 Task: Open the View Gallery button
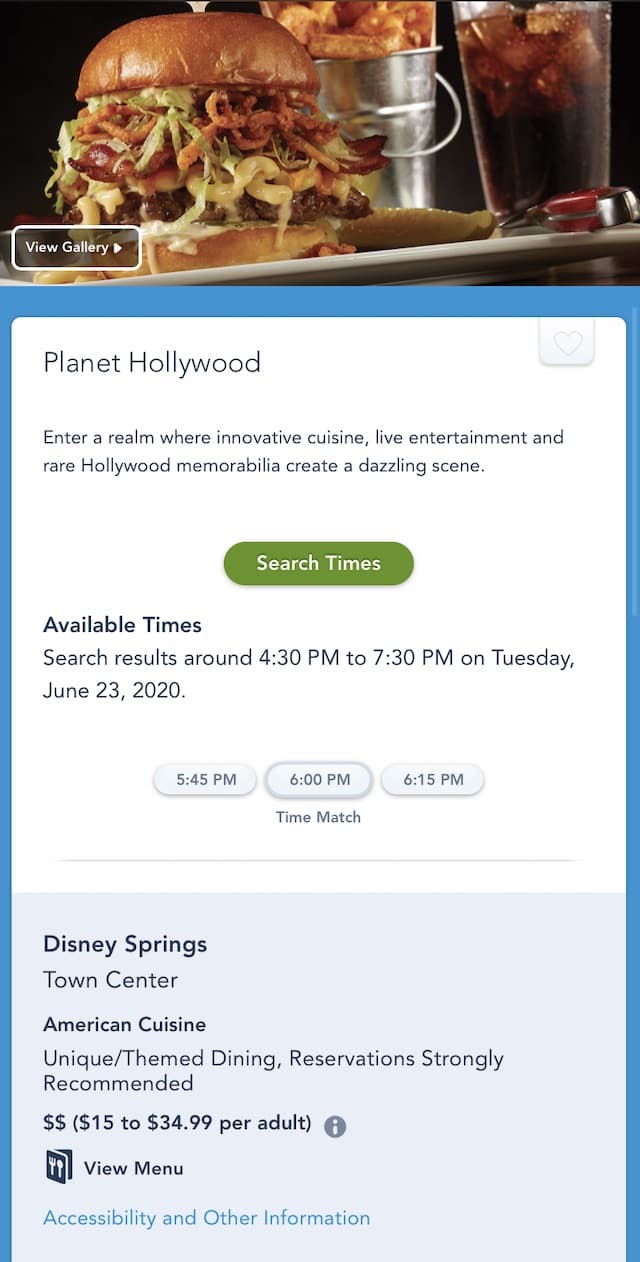click(x=76, y=247)
